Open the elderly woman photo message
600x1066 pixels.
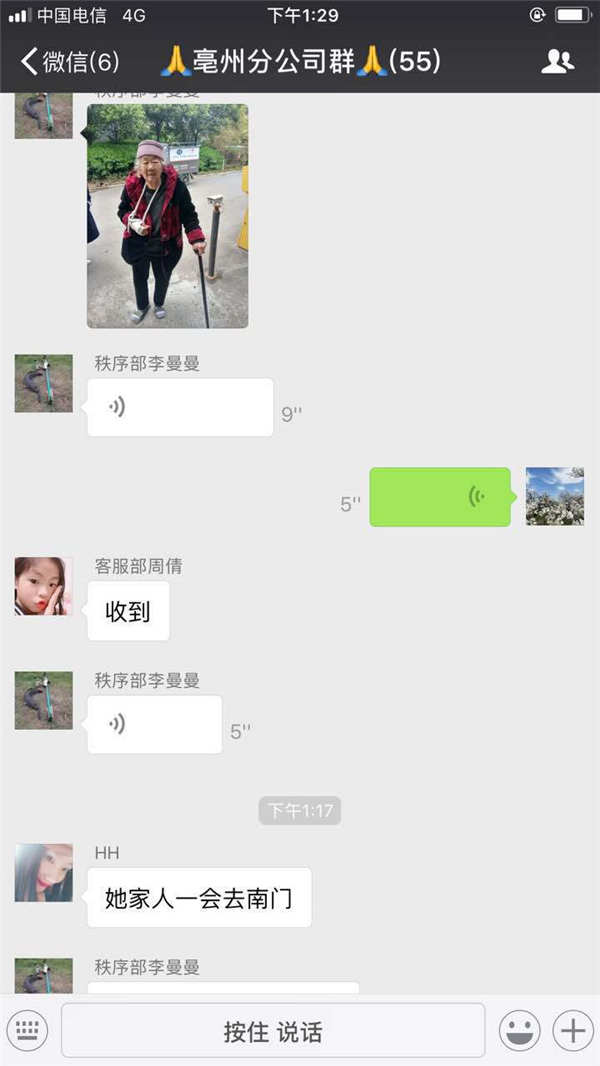(x=167, y=216)
